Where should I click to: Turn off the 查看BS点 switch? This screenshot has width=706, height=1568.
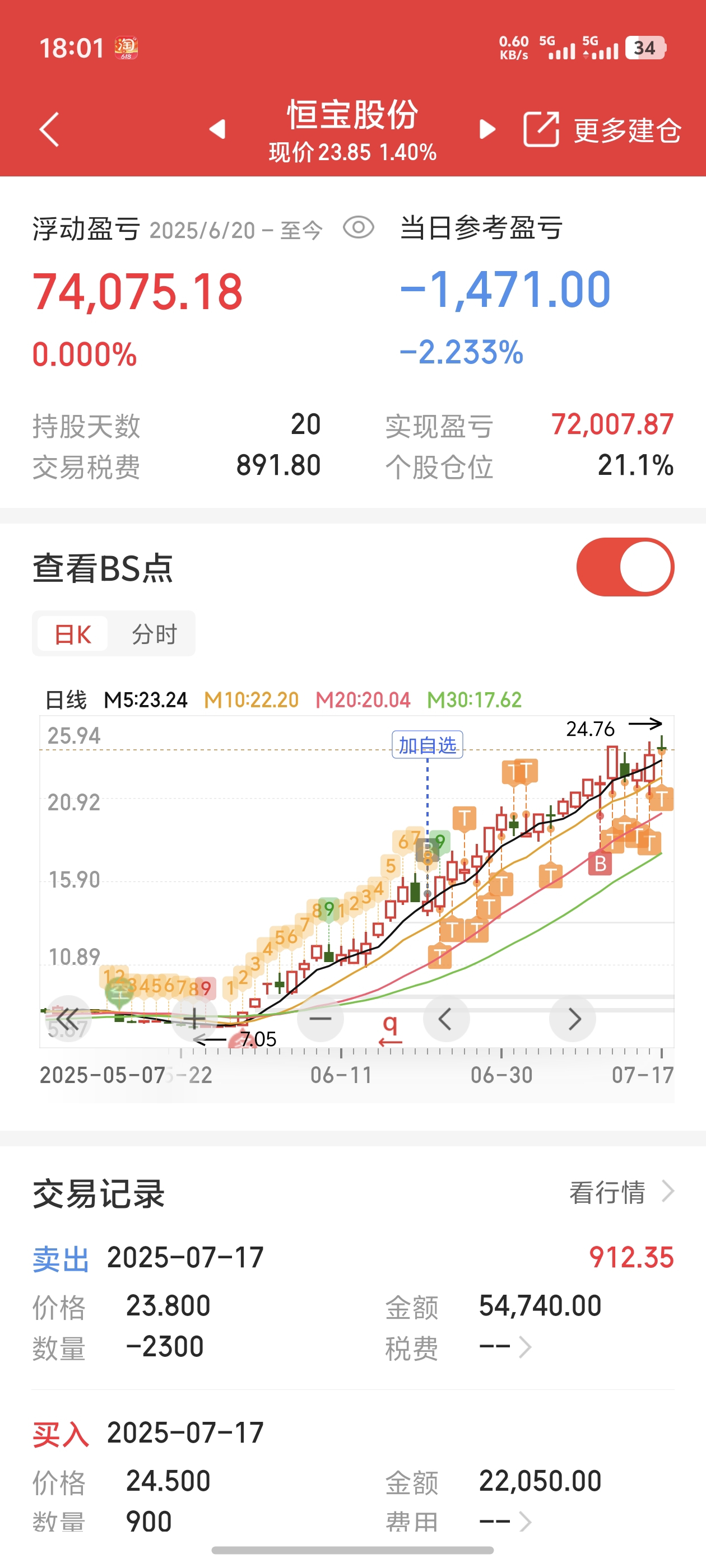pos(625,567)
